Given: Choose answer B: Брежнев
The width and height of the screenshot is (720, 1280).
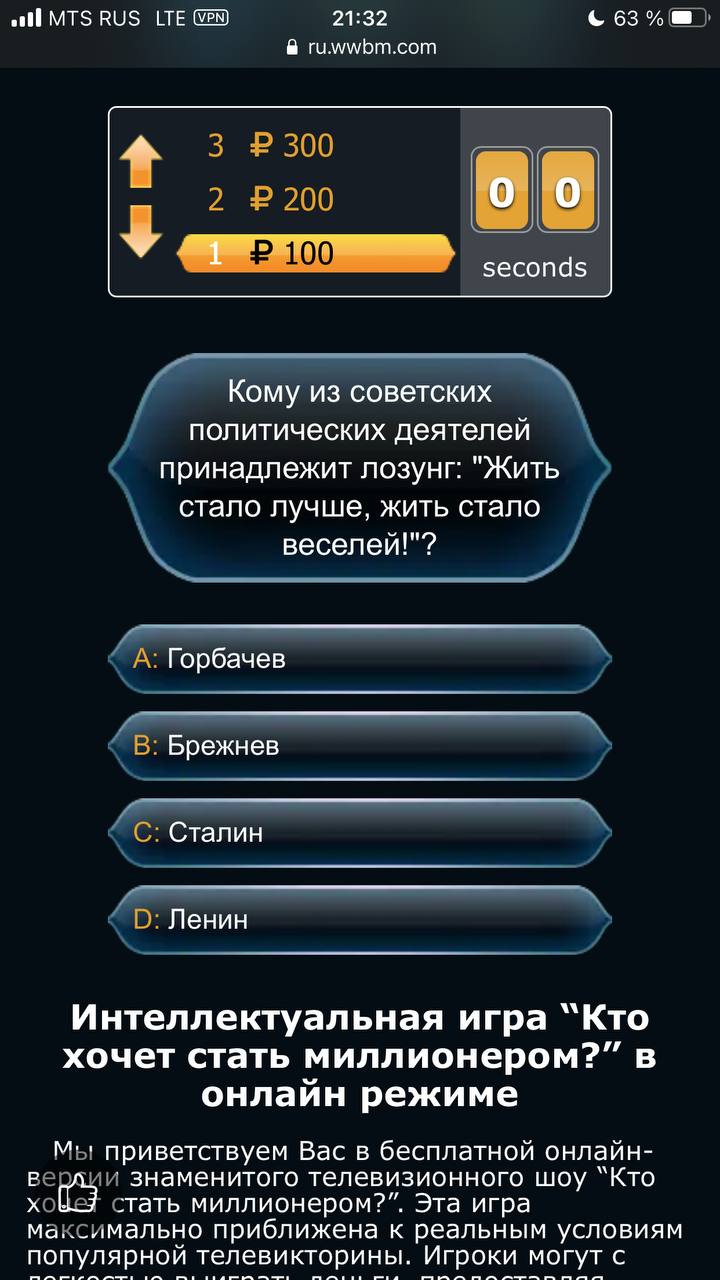Looking at the screenshot, I should click(x=360, y=745).
